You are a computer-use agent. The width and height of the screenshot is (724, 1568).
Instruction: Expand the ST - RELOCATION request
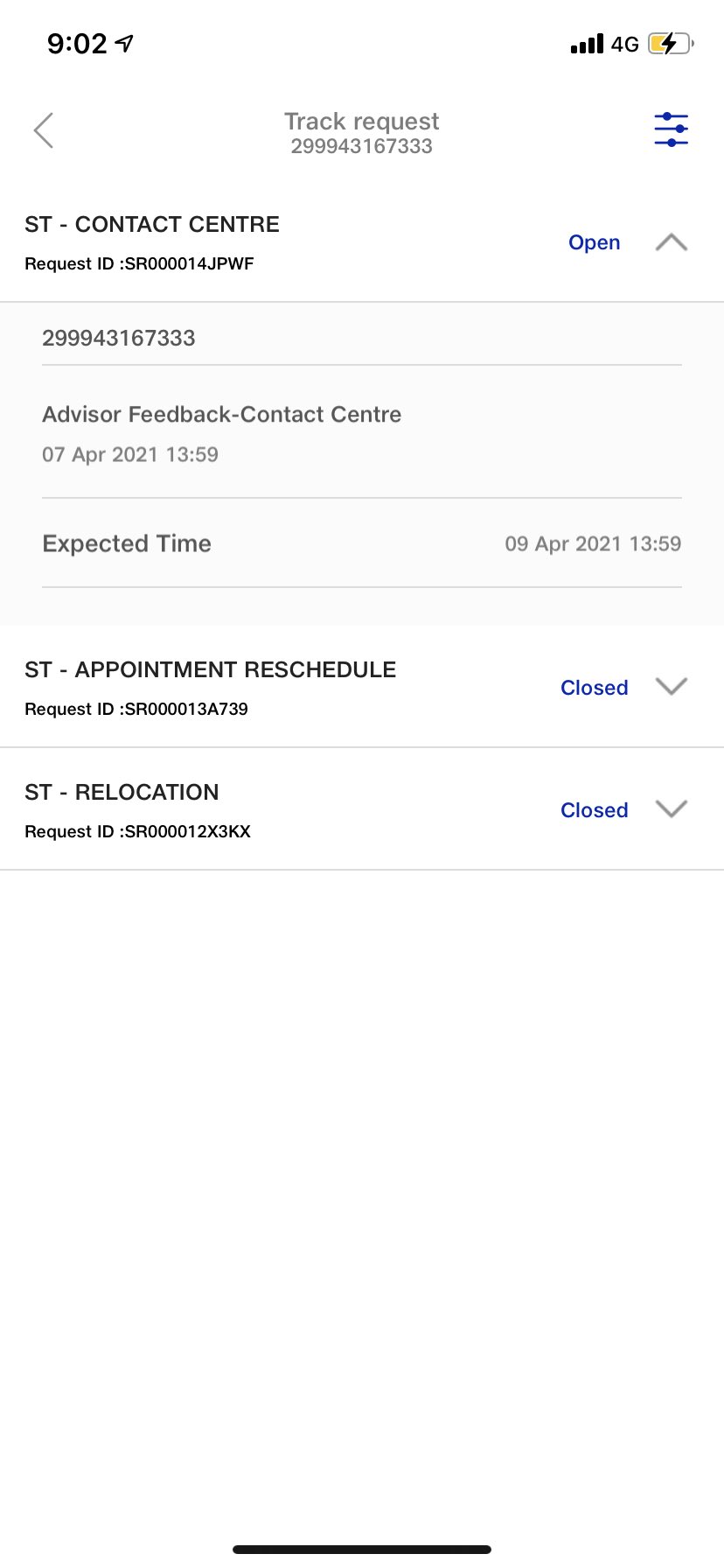point(671,809)
